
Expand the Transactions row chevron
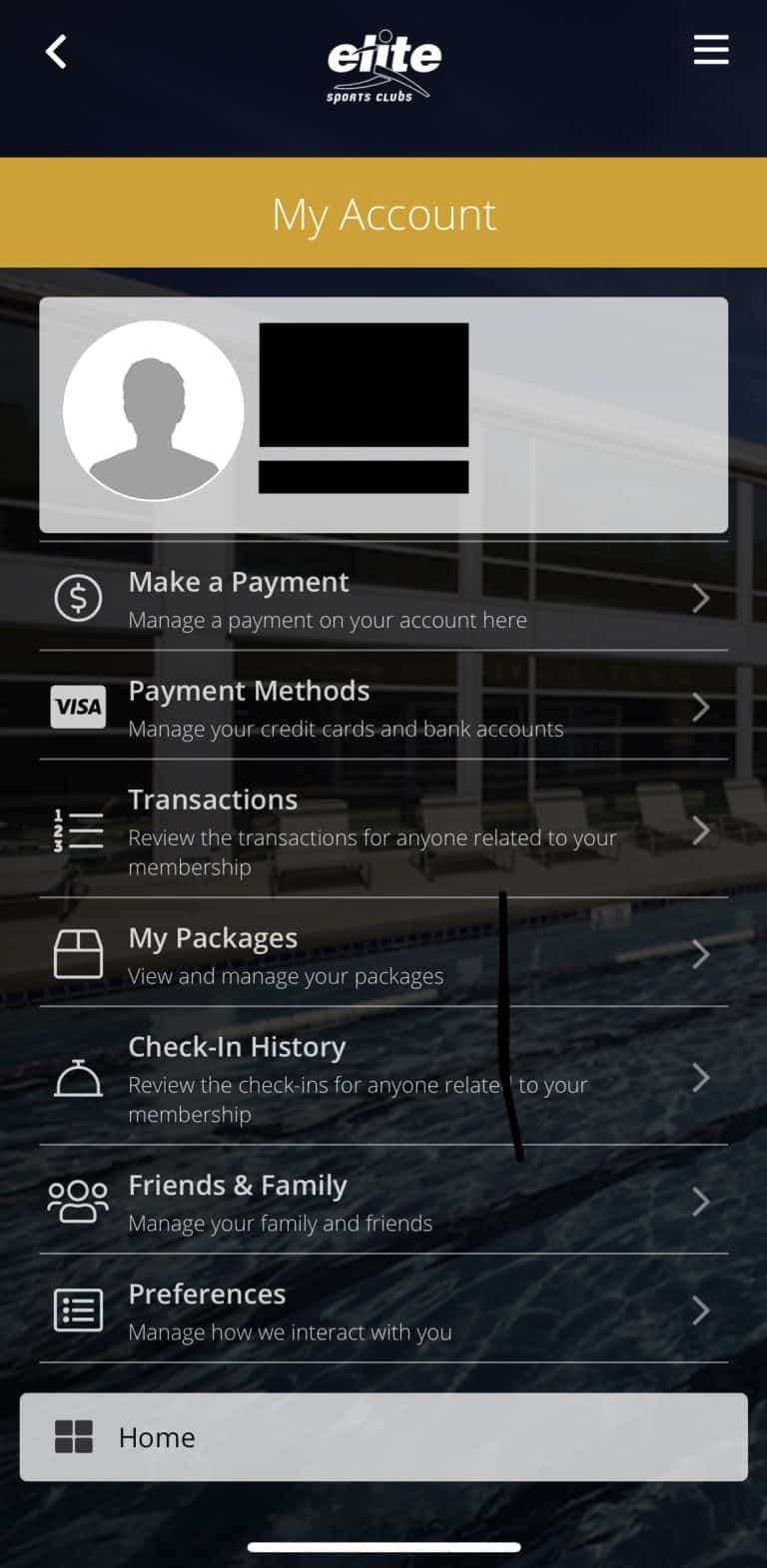click(x=700, y=831)
